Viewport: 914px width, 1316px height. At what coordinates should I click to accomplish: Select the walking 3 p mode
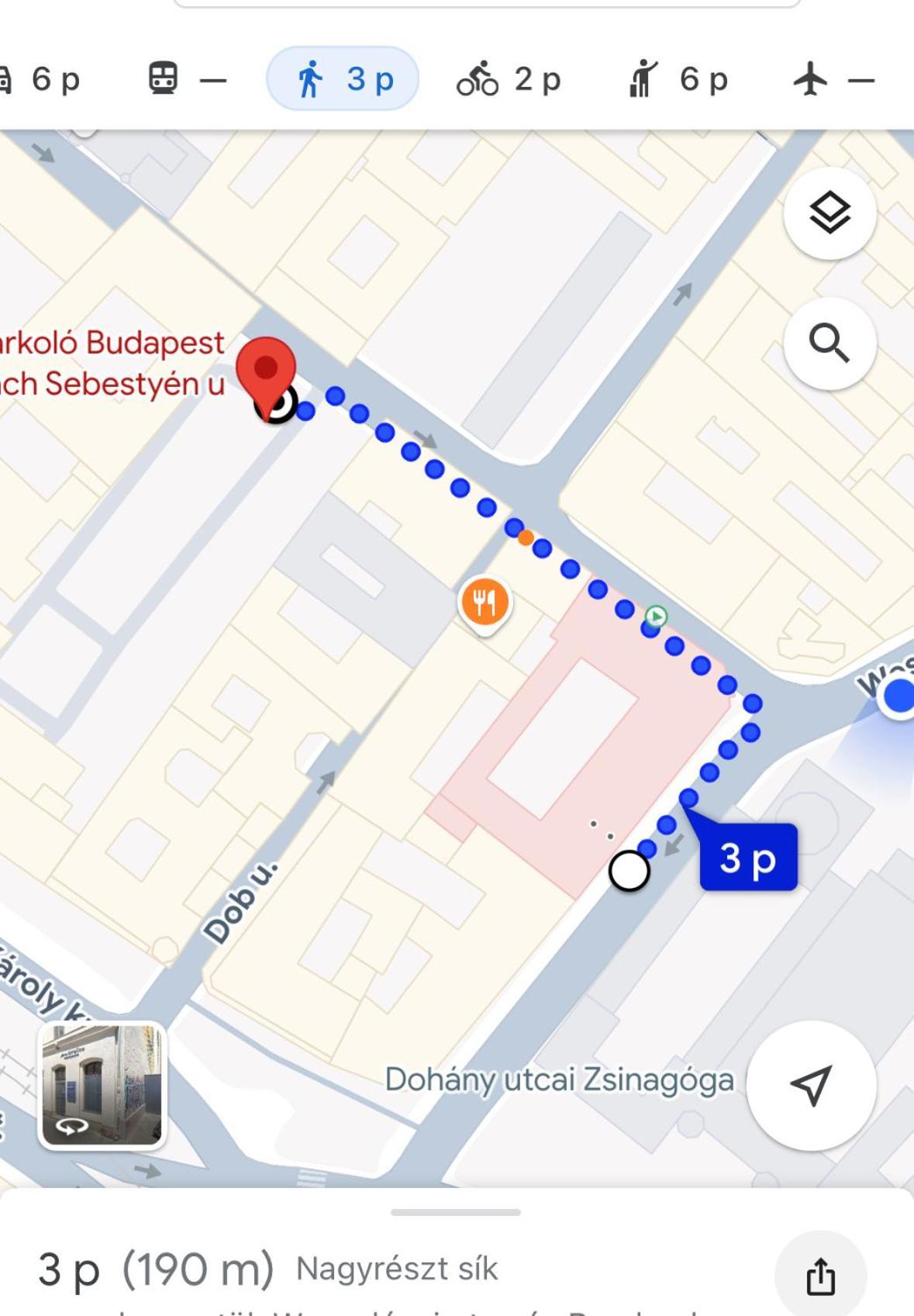343,79
